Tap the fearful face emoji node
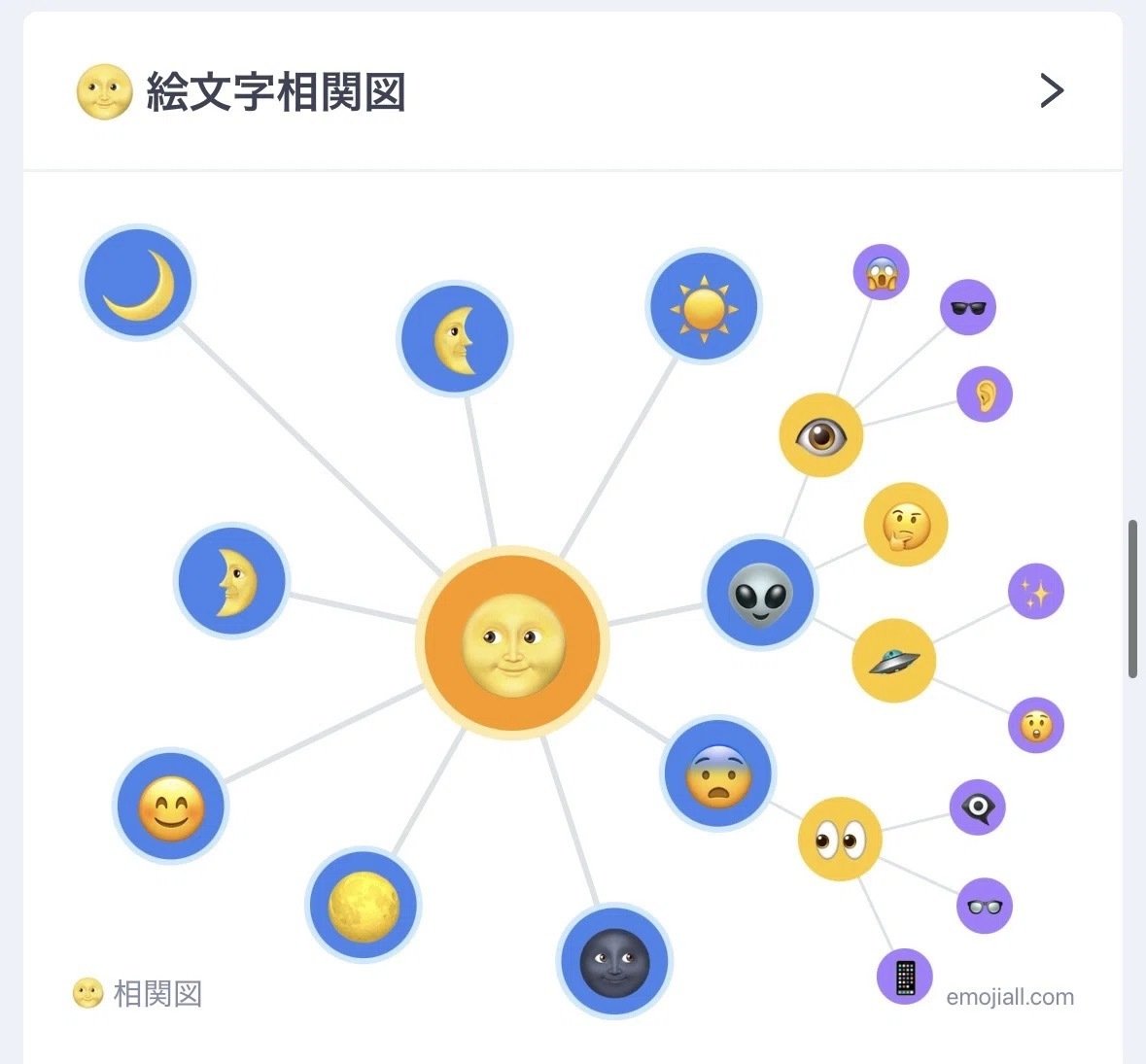The width and height of the screenshot is (1146, 1064). (718, 774)
